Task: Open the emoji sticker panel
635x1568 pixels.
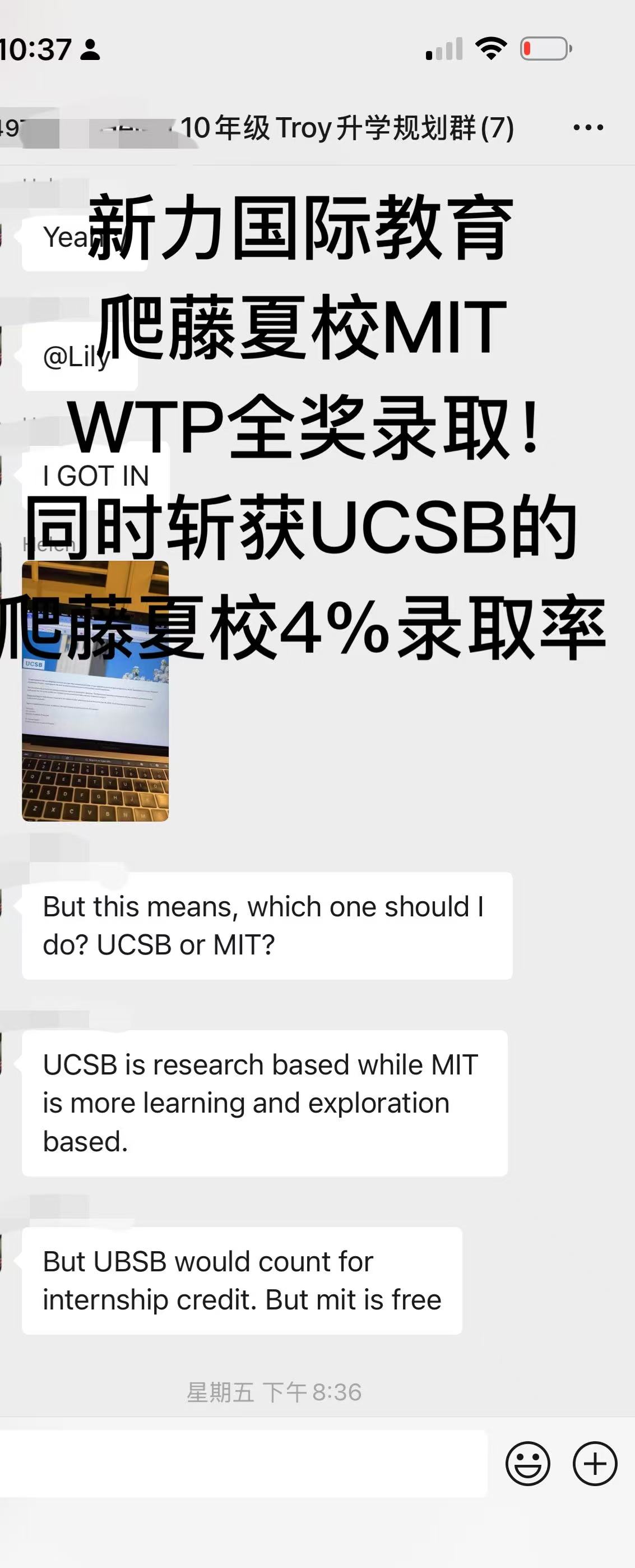Action: [527, 1463]
